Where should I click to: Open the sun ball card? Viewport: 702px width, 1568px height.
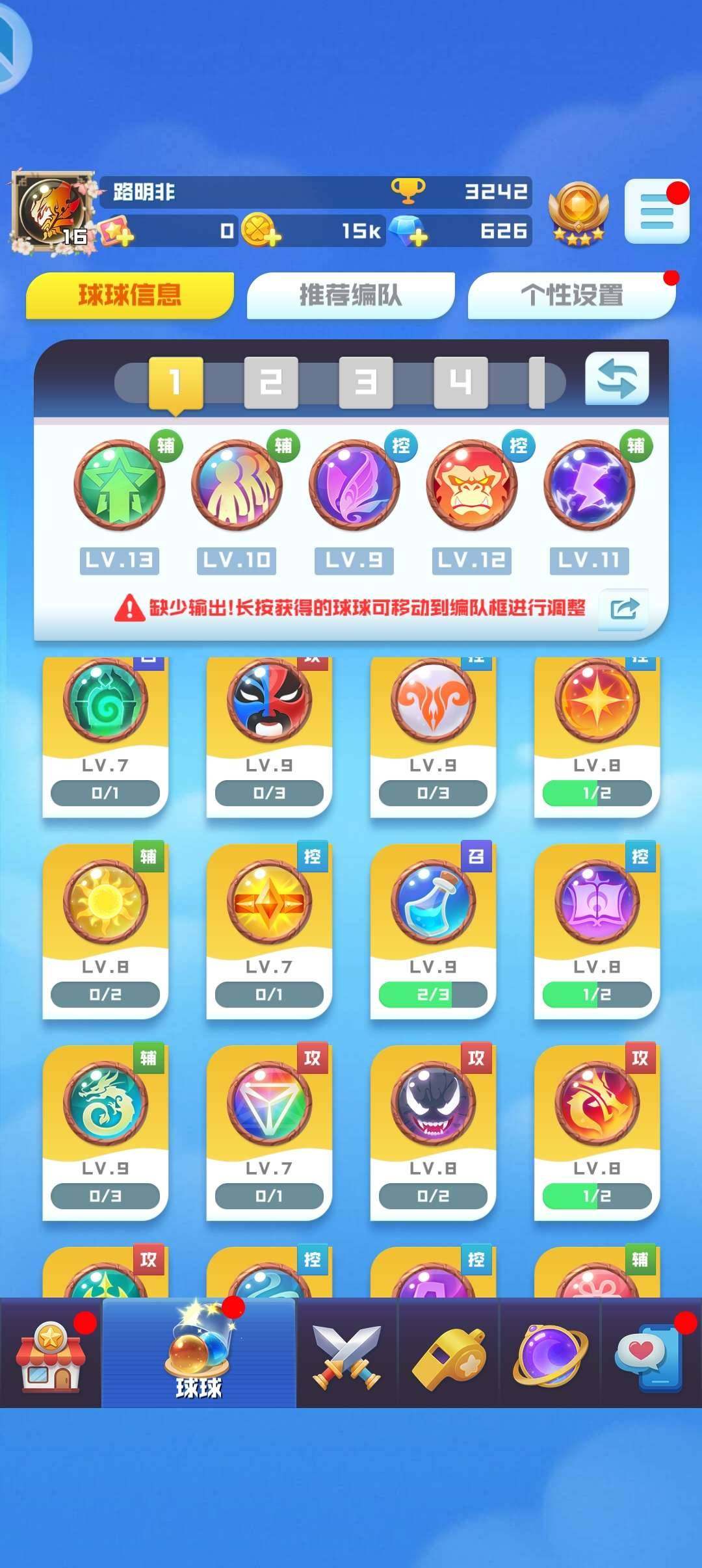click(x=105, y=930)
